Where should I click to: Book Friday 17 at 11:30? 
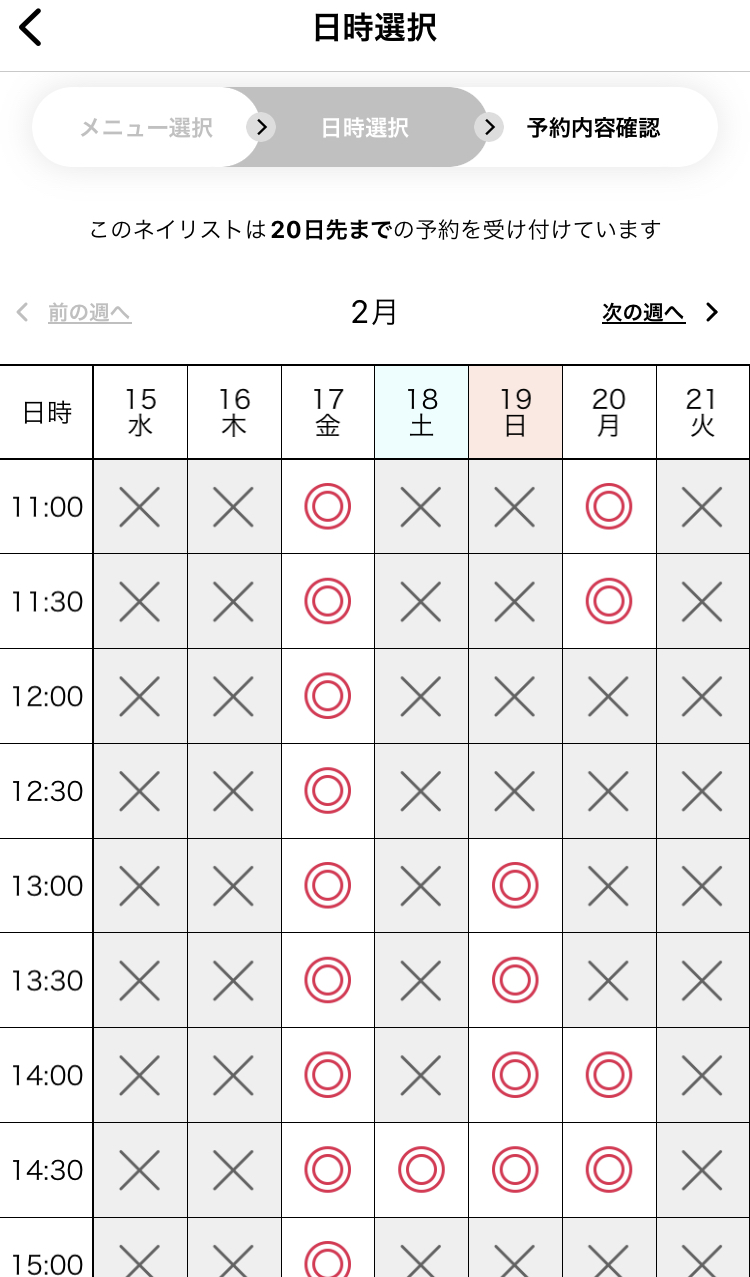pyautogui.click(x=328, y=602)
